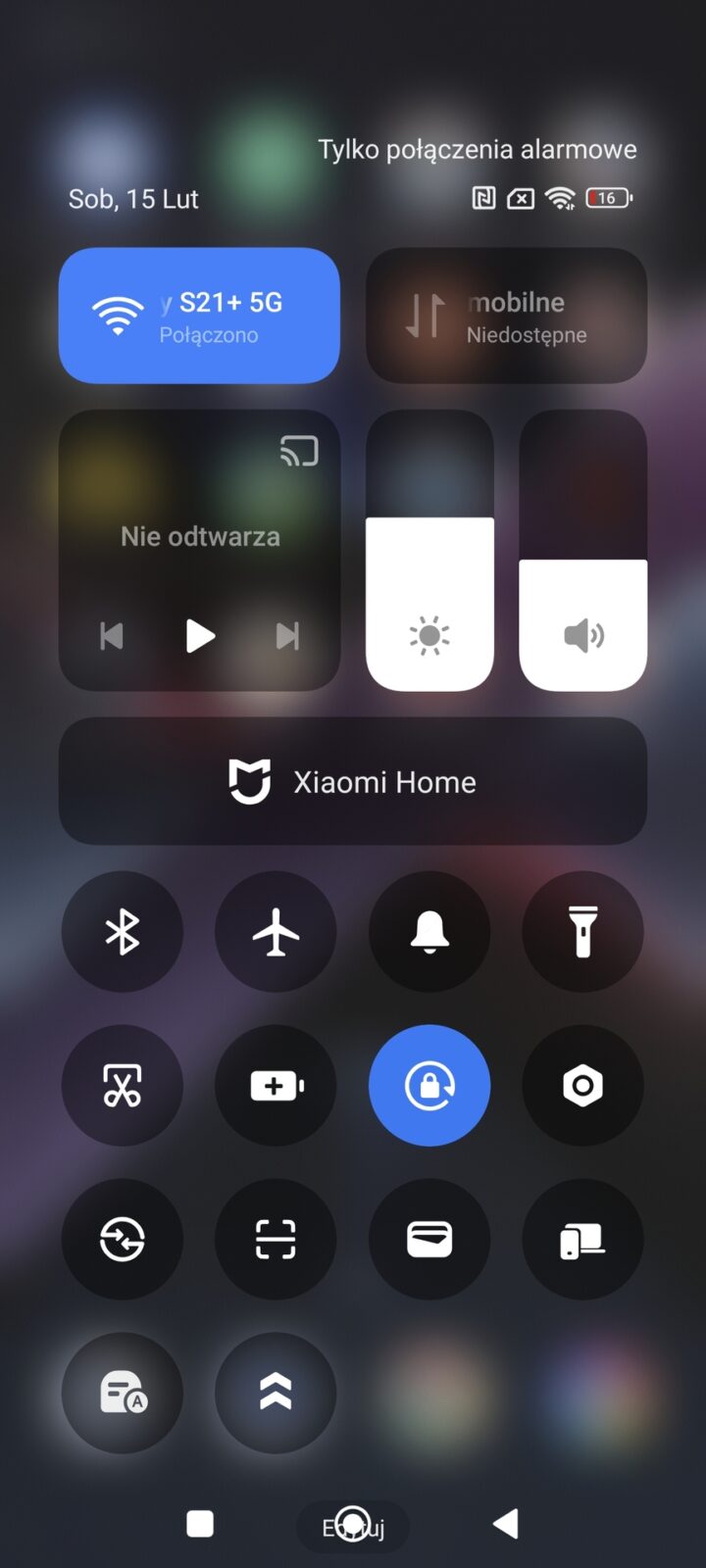Toggle the mobile data tile
Viewport: 706px width, 1568px height.
click(506, 316)
